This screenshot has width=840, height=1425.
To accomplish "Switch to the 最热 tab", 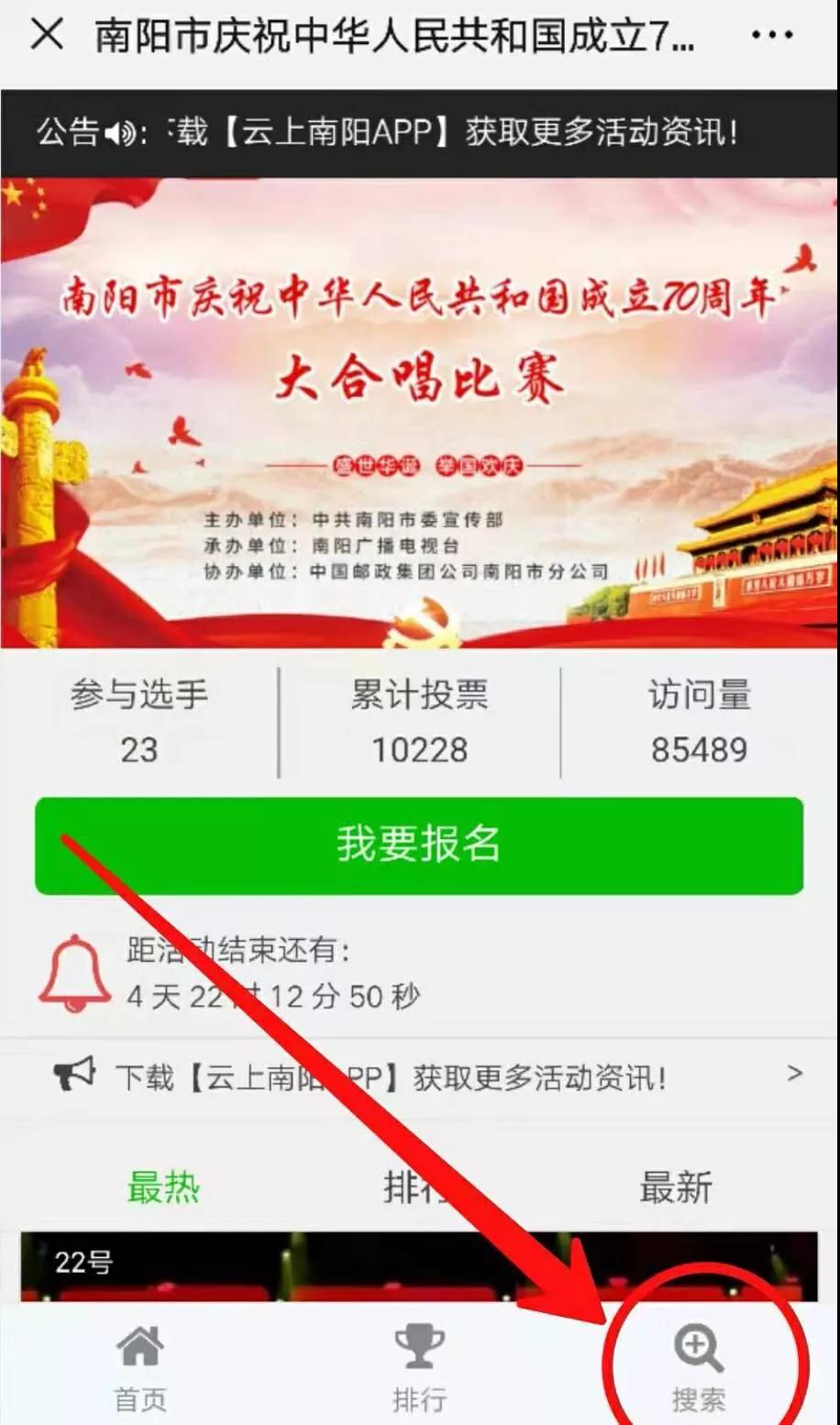I will click(x=163, y=1187).
